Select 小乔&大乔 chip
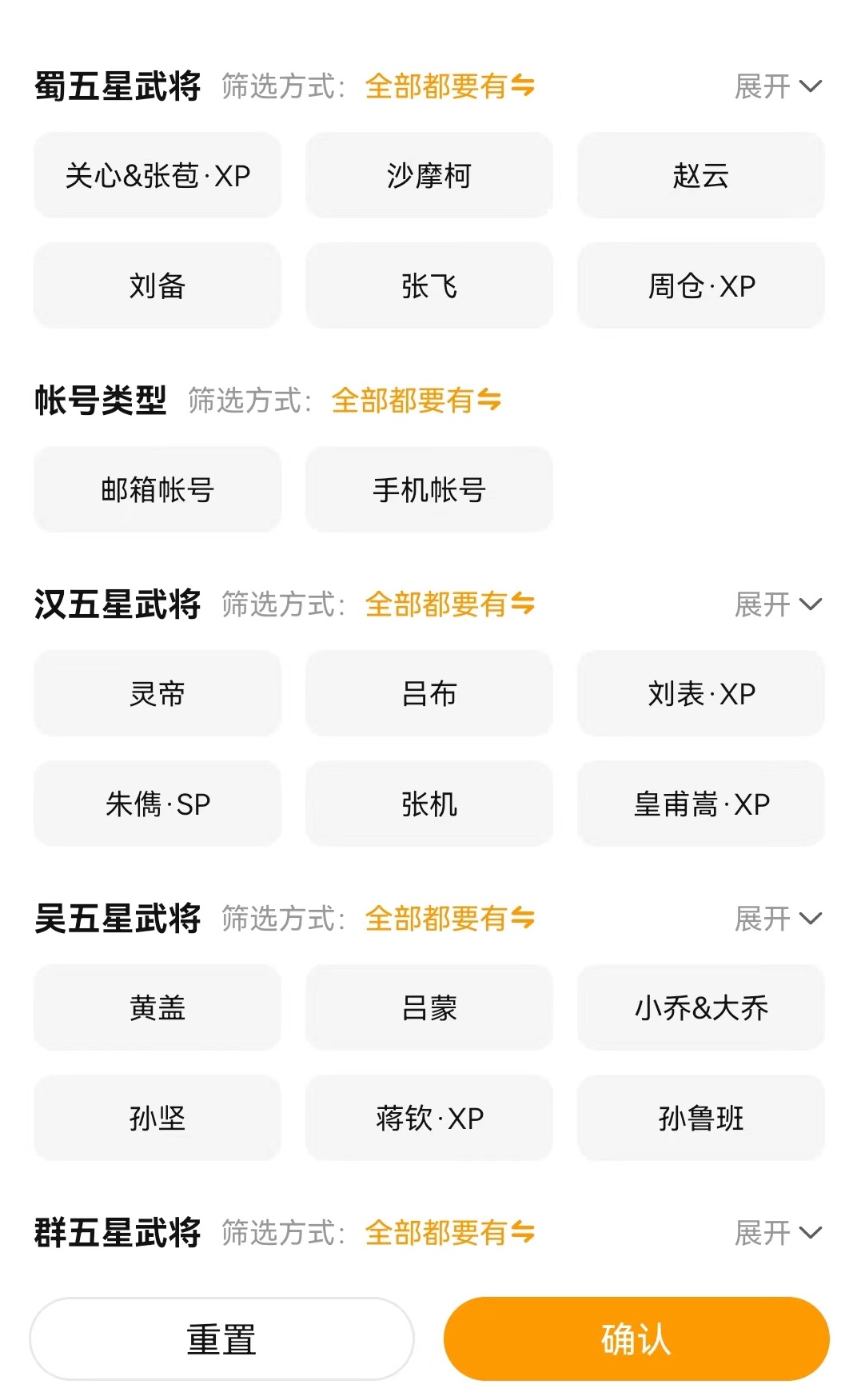The height and width of the screenshot is (1400, 861). coord(700,1008)
